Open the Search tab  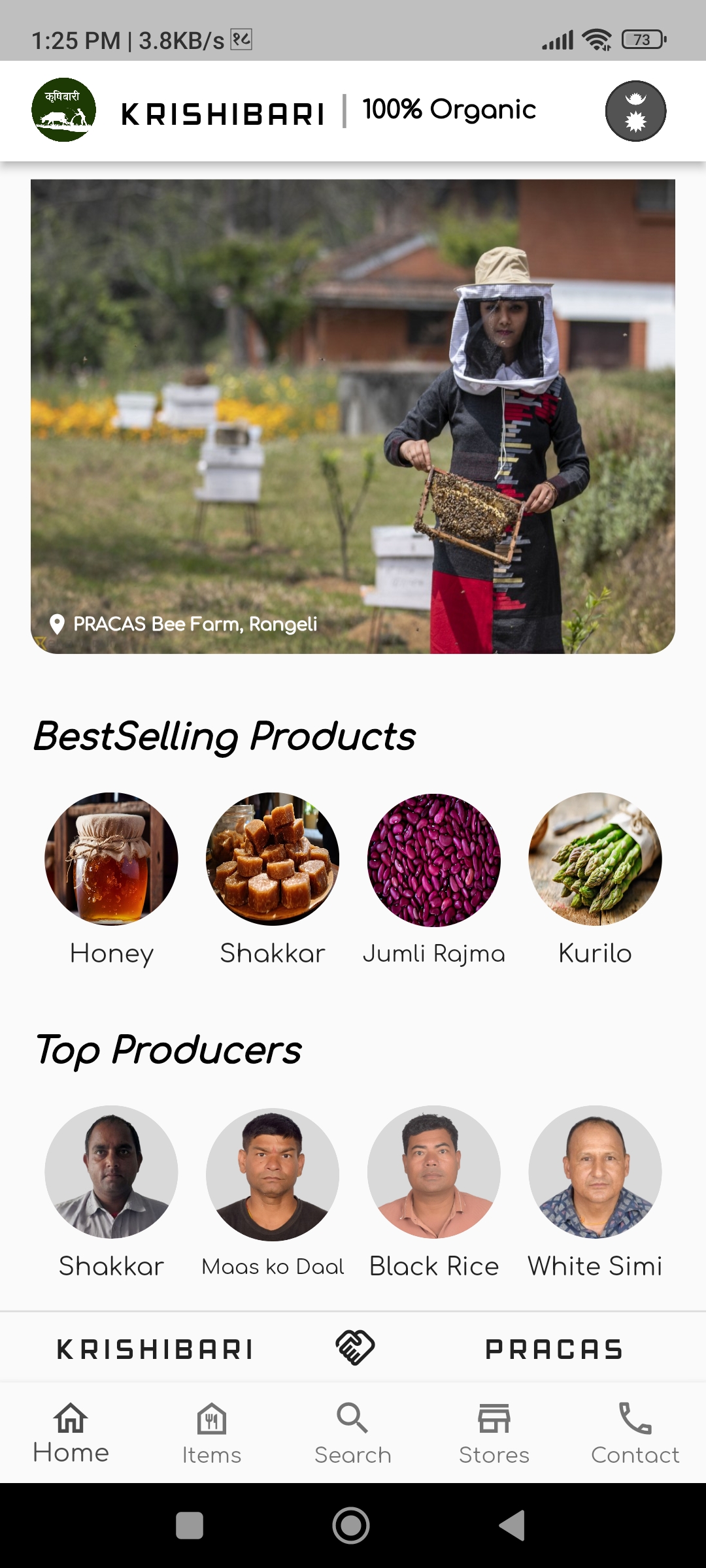click(353, 1433)
